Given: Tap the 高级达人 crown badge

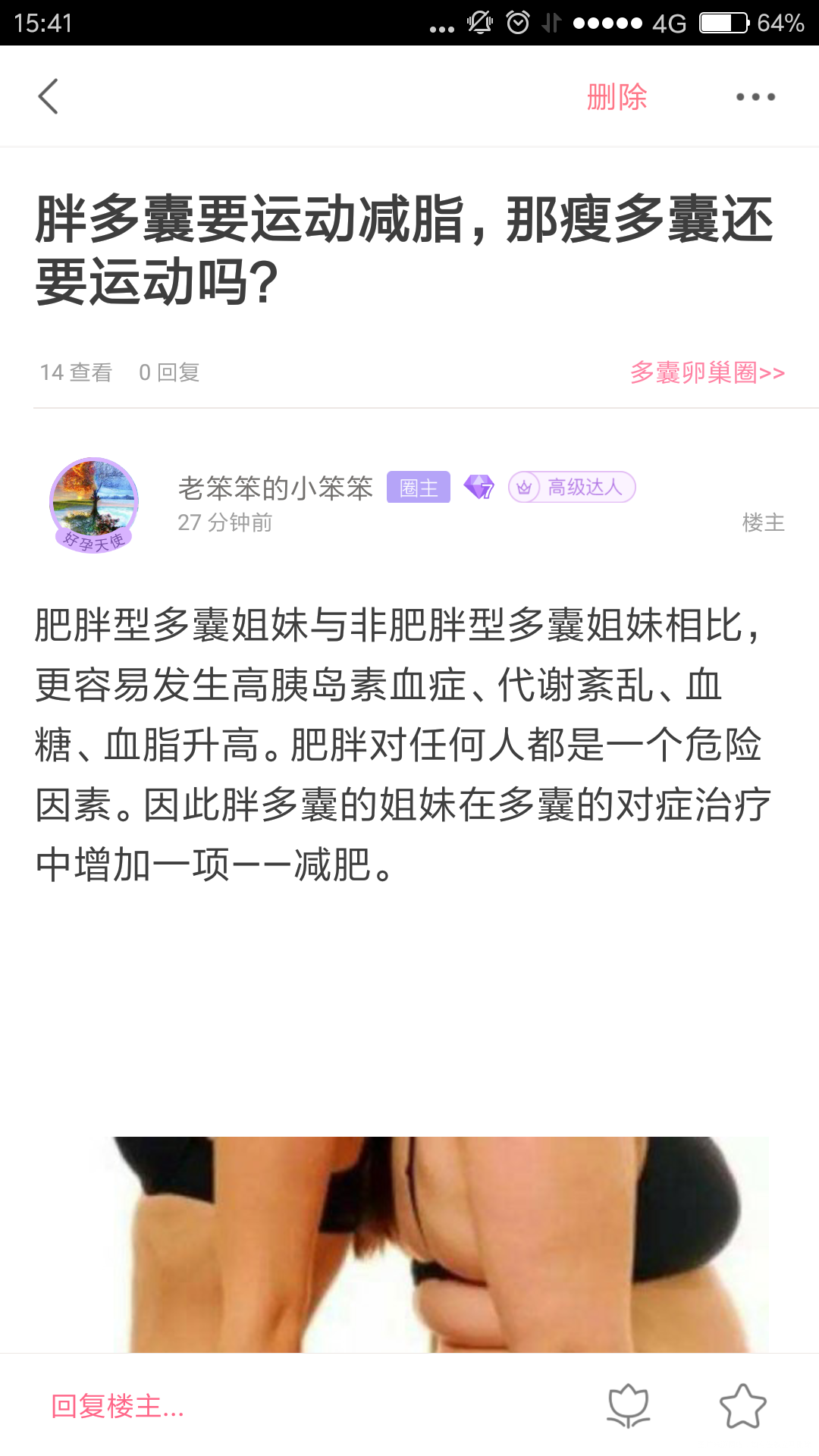Looking at the screenshot, I should (x=573, y=488).
